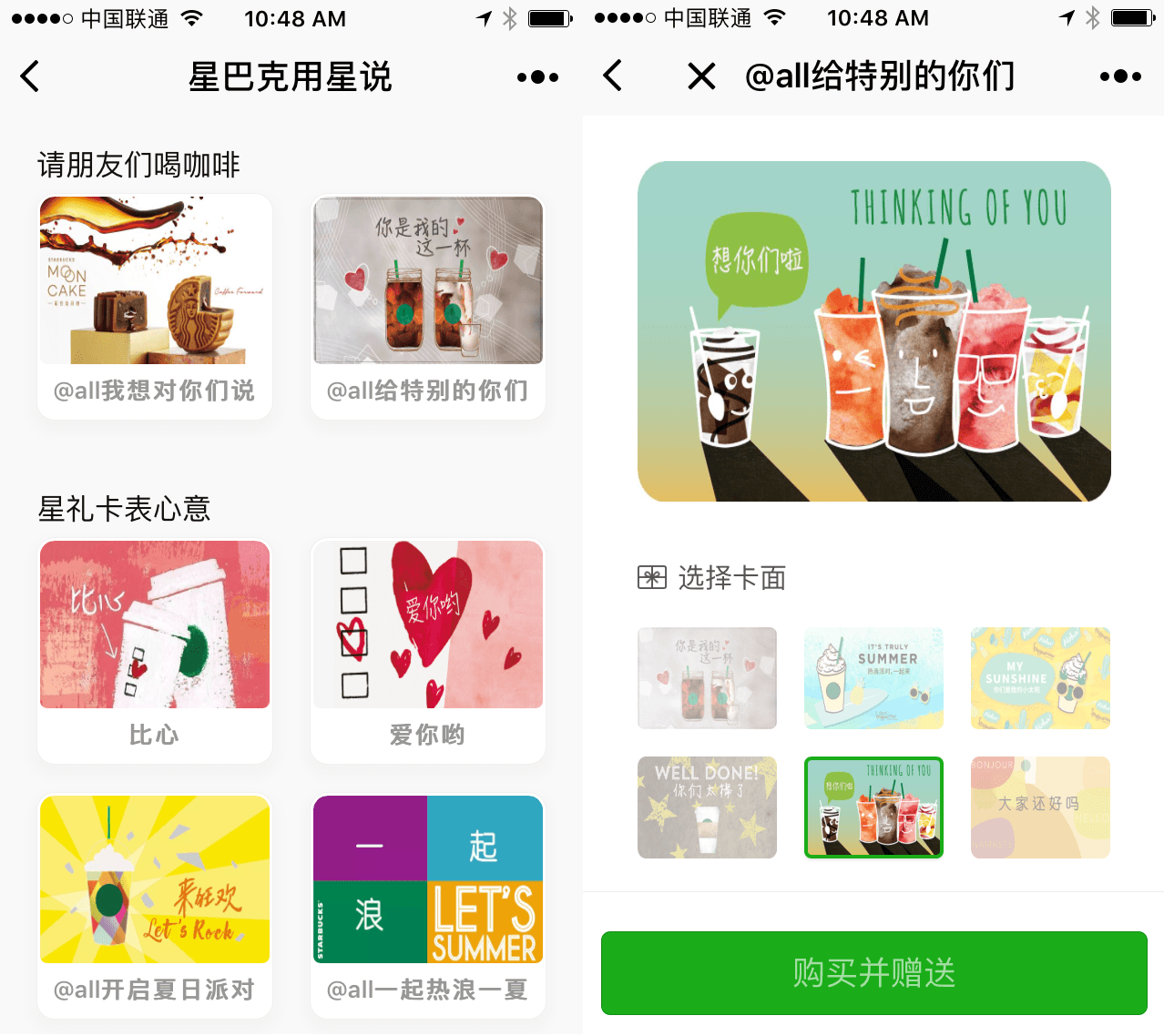The width and height of the screenshot is (1164, 1036).
Task: Choose the Well Done card face
Action: coord(708,807)
